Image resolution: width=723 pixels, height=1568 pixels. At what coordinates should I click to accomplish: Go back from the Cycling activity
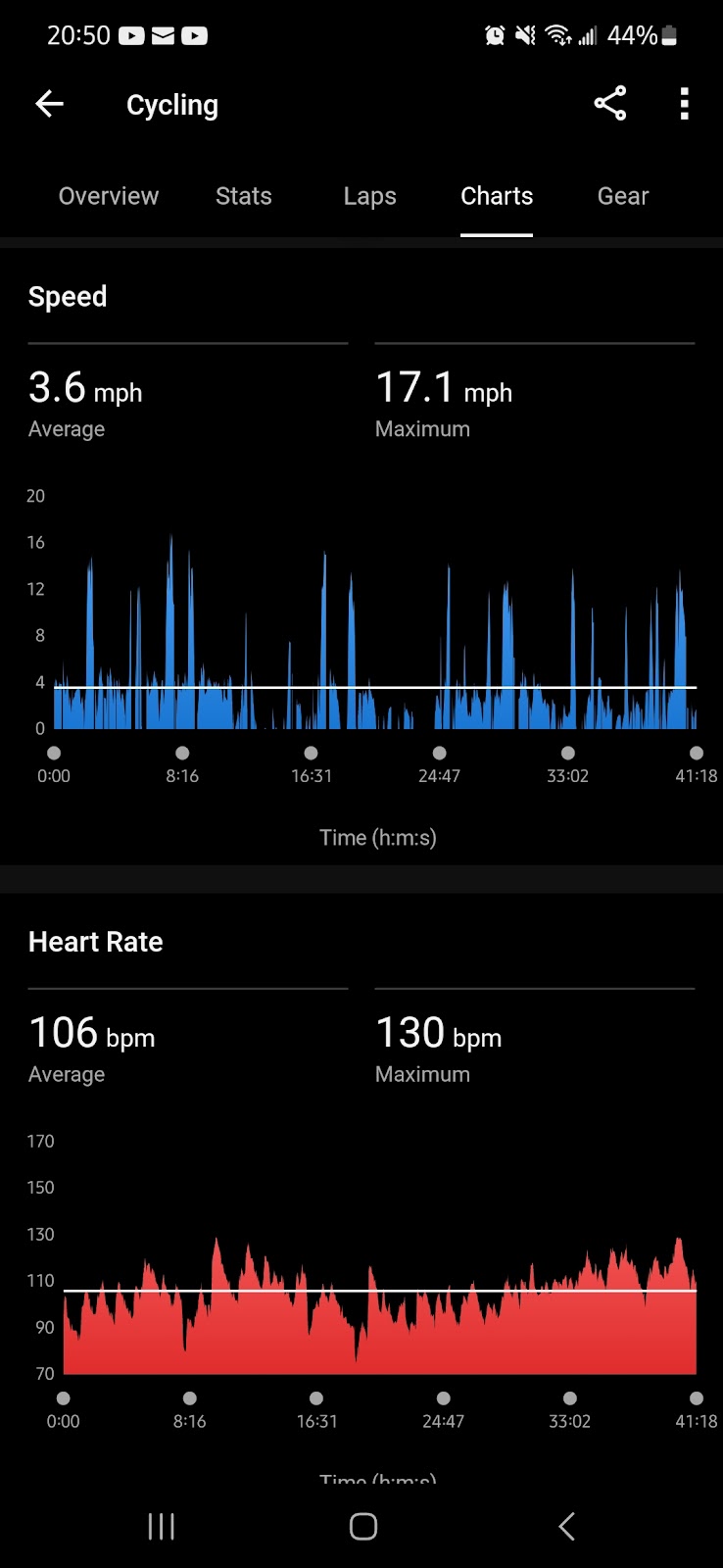pyautogui.click(x=49, y=104)
